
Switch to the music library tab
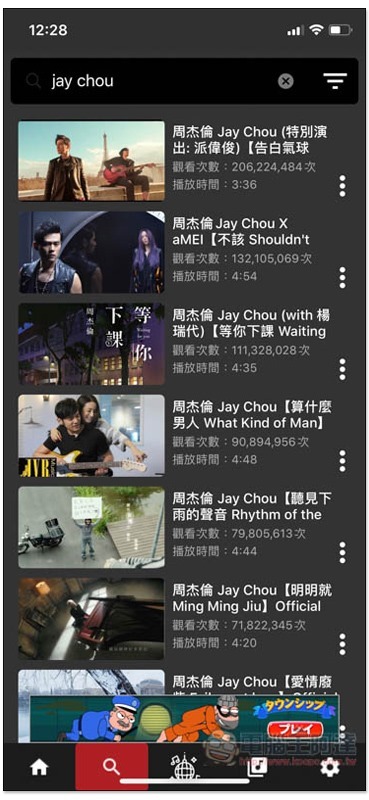point(257,767)
